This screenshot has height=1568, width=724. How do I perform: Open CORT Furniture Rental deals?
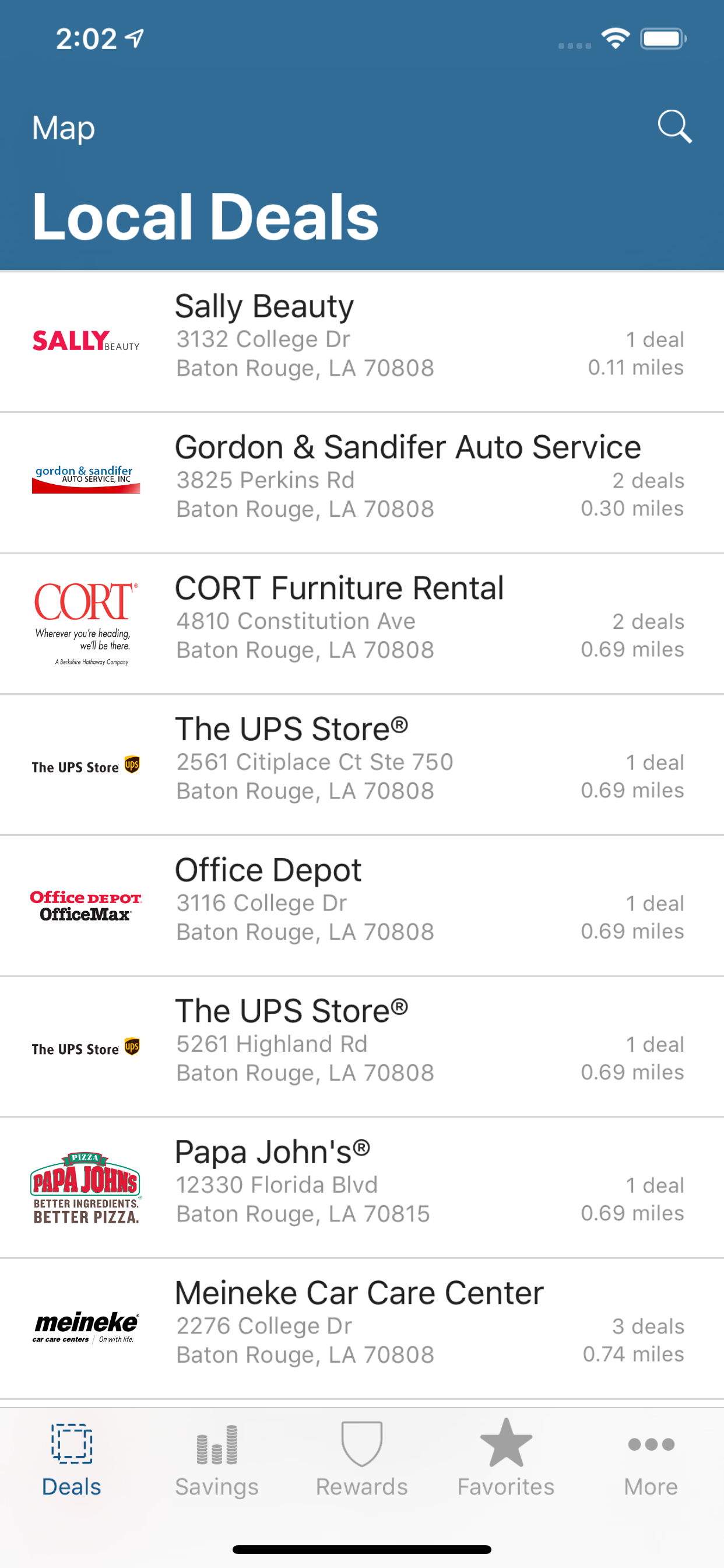point(361,624)
